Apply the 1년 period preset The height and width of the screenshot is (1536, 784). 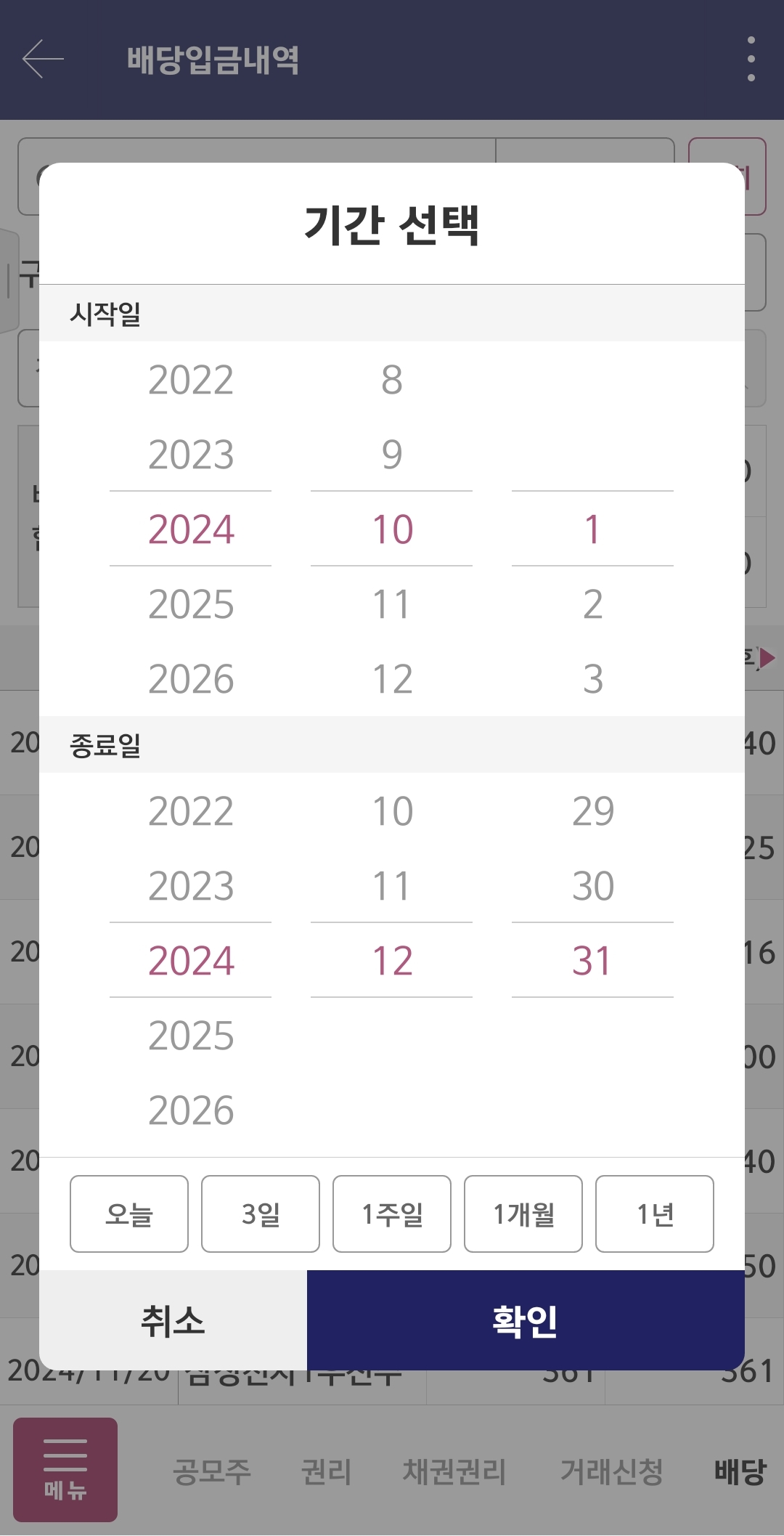coord(653,1214)
